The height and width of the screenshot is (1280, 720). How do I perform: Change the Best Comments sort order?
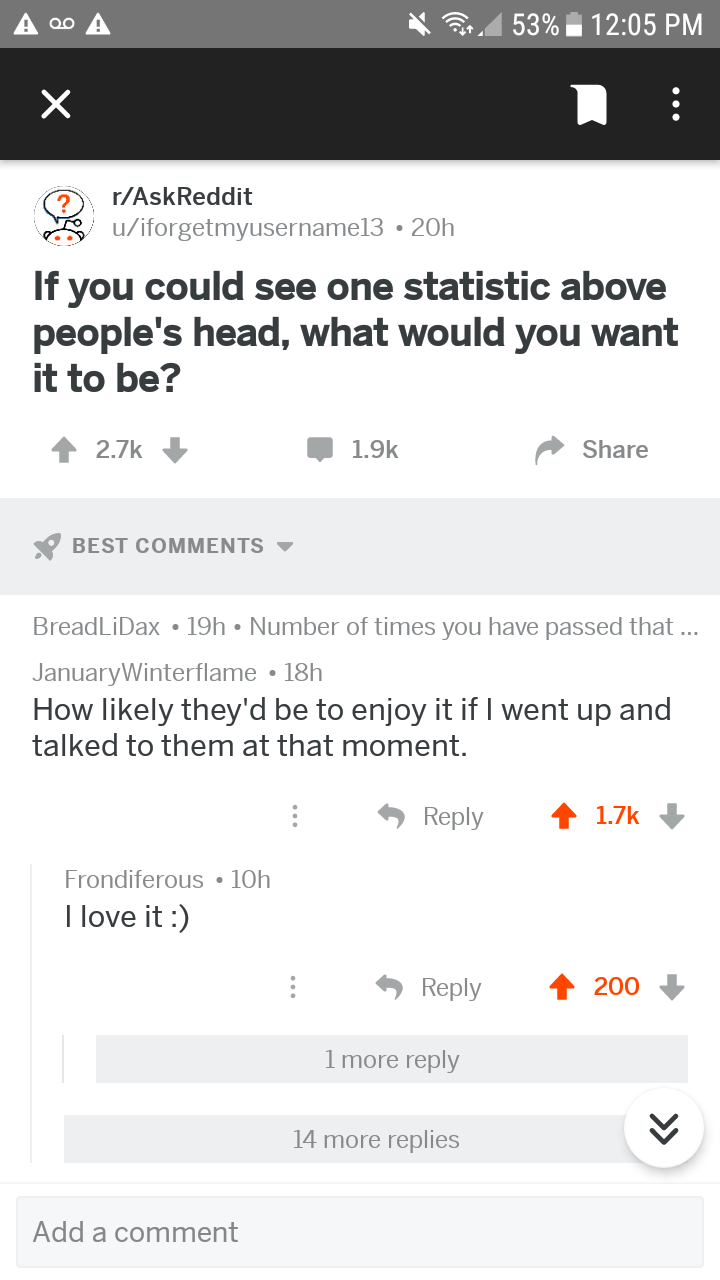[x=165, y=546]
